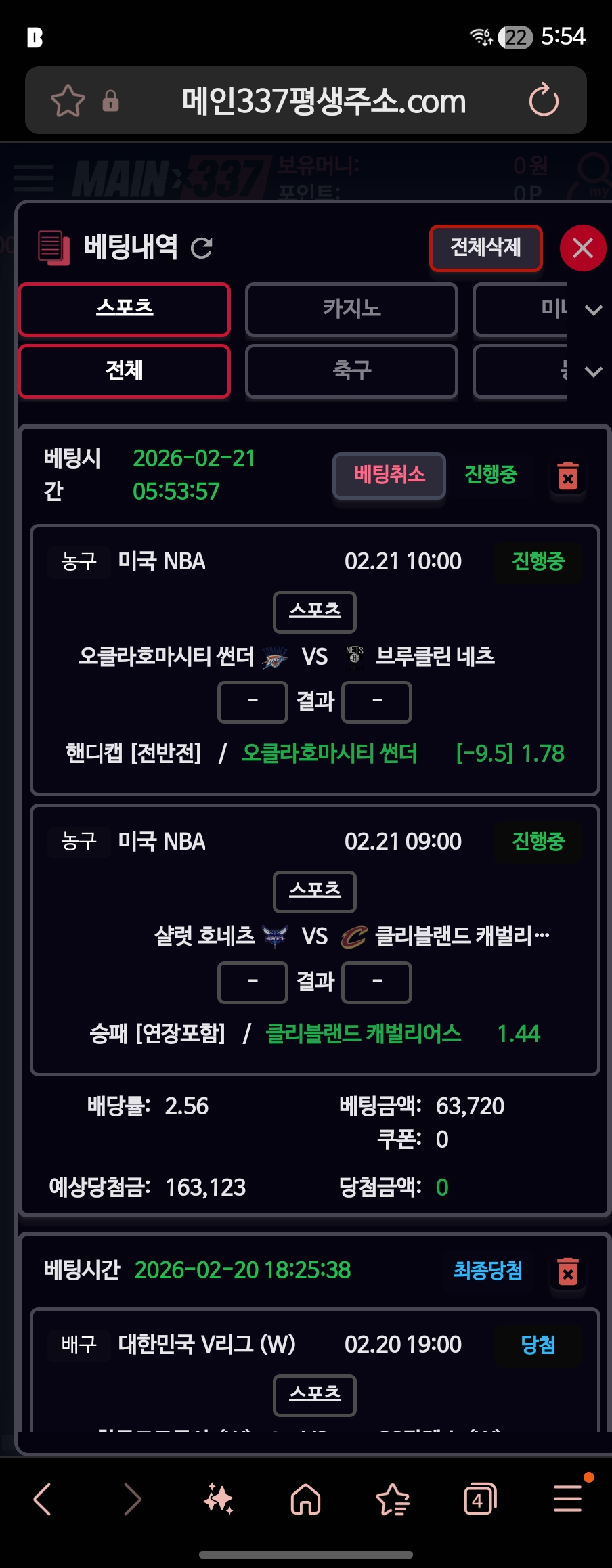Image resolution: width=612 pixels, height=1568 pixels.
Task: Tap the 전체삭제 button
Action: (x=485, y=248)
